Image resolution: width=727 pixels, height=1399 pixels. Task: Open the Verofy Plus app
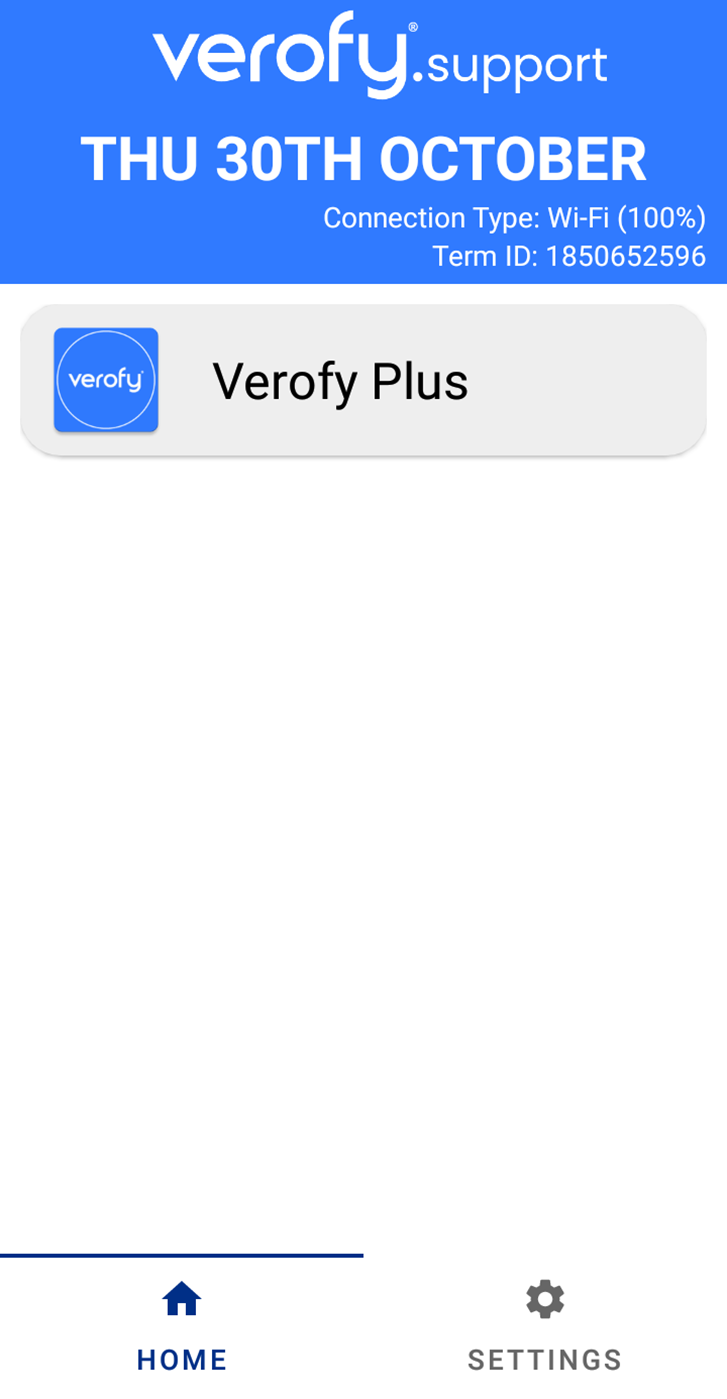(x=363, y=380)
